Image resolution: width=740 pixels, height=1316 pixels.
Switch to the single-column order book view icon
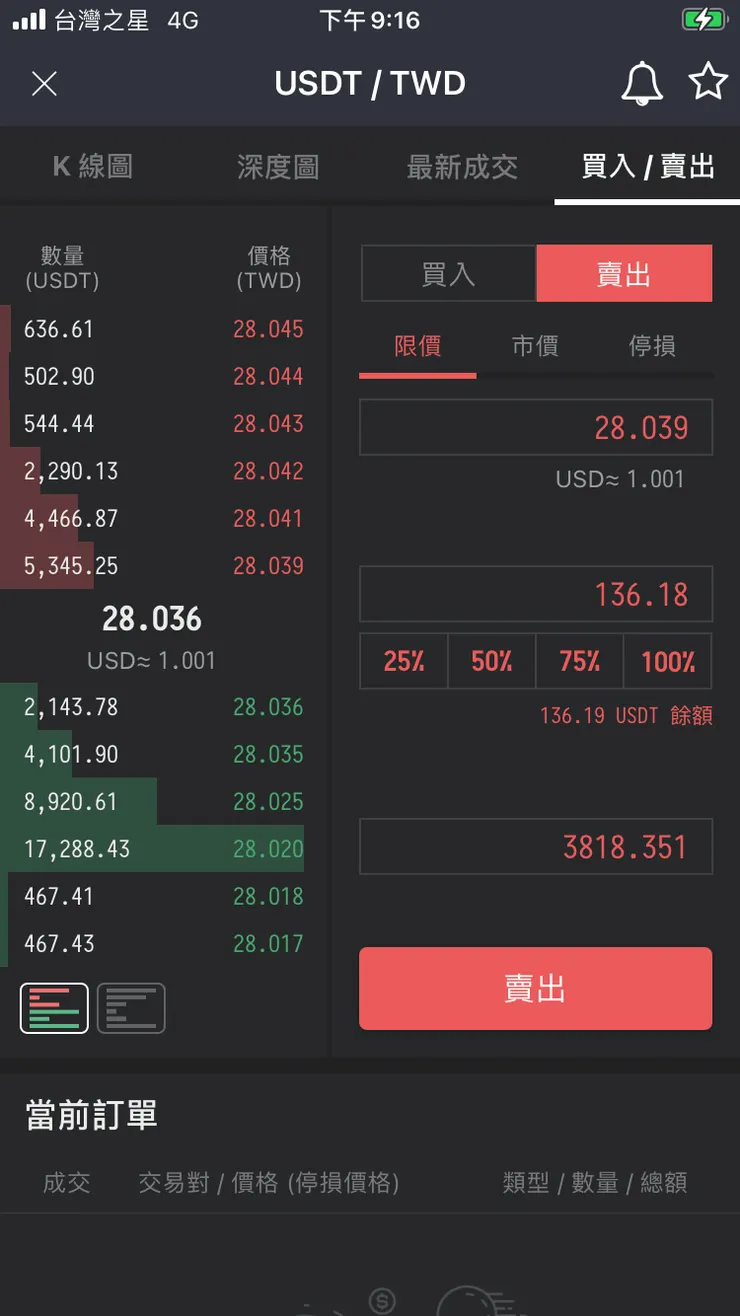tap(131, 1008)
